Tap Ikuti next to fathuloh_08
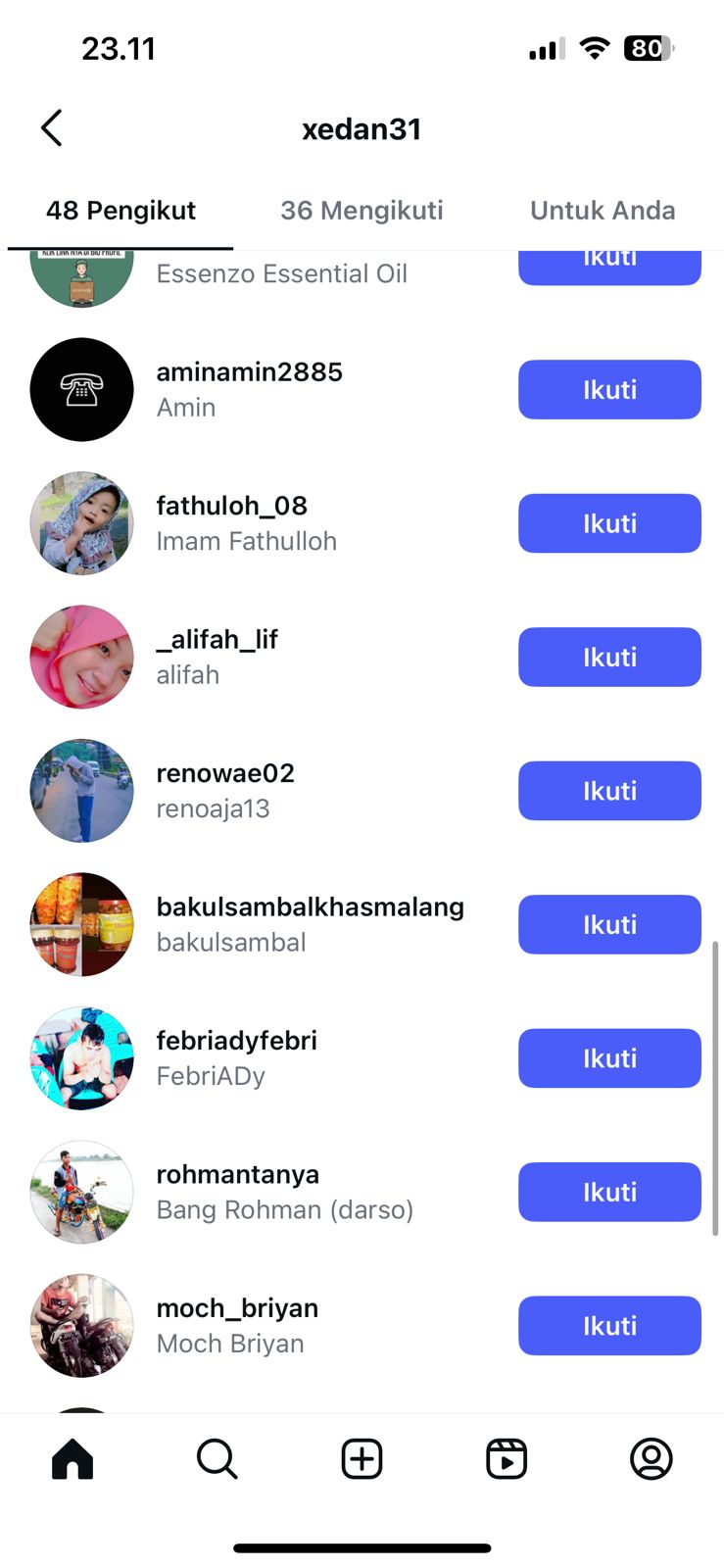This screenshot has width=724, height=1568. (608, 523)
